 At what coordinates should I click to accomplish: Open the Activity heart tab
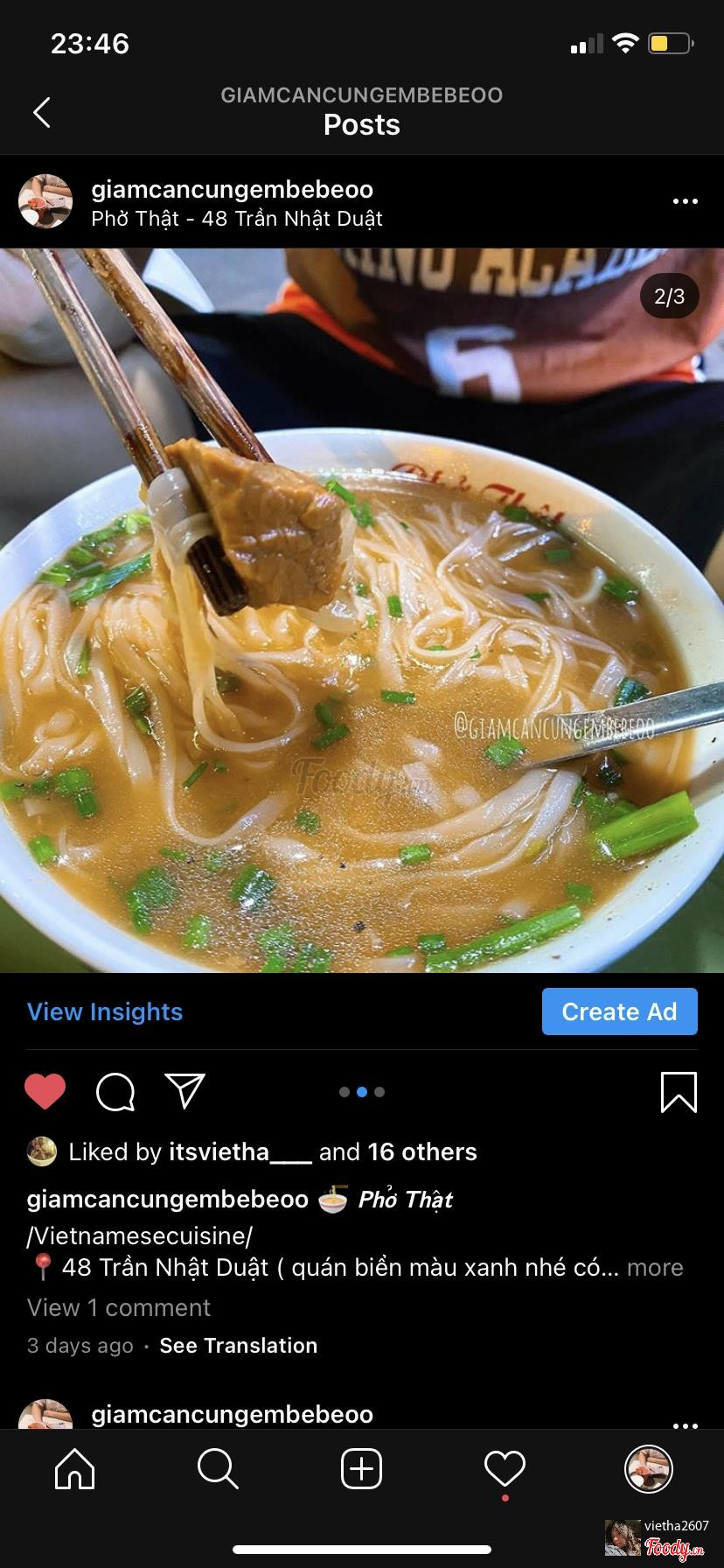click(x=505, y=1468)
